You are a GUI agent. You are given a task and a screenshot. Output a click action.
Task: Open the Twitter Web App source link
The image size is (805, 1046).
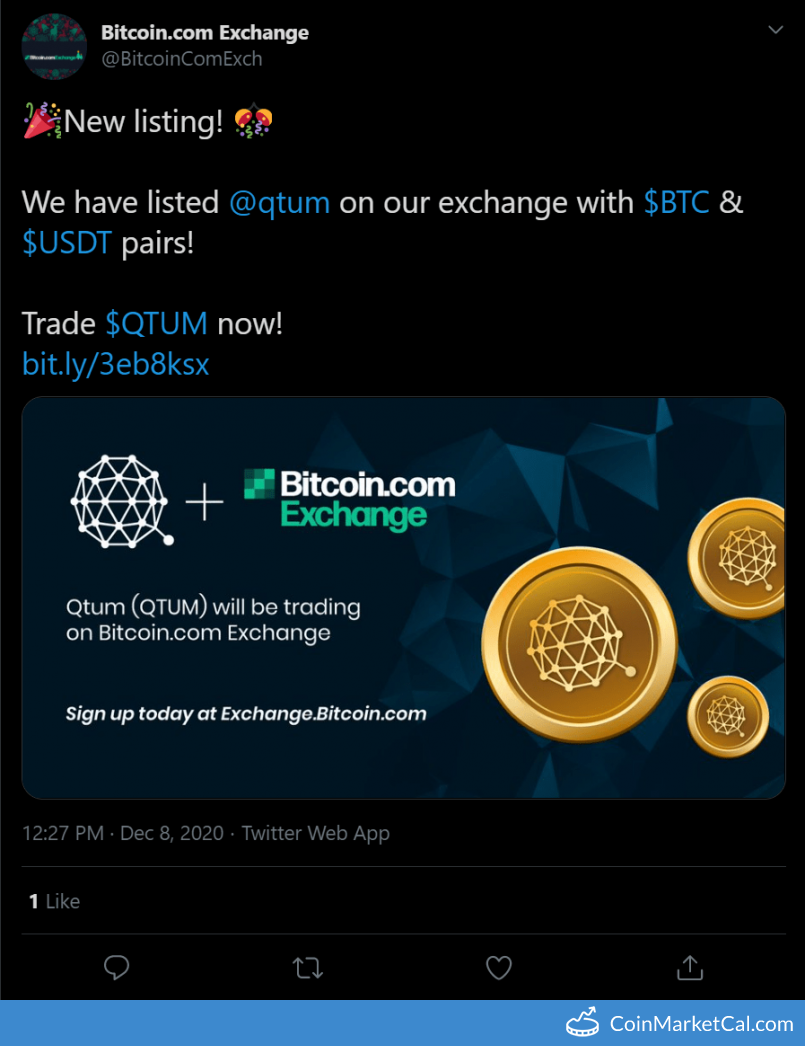click(x=316, y=833)
